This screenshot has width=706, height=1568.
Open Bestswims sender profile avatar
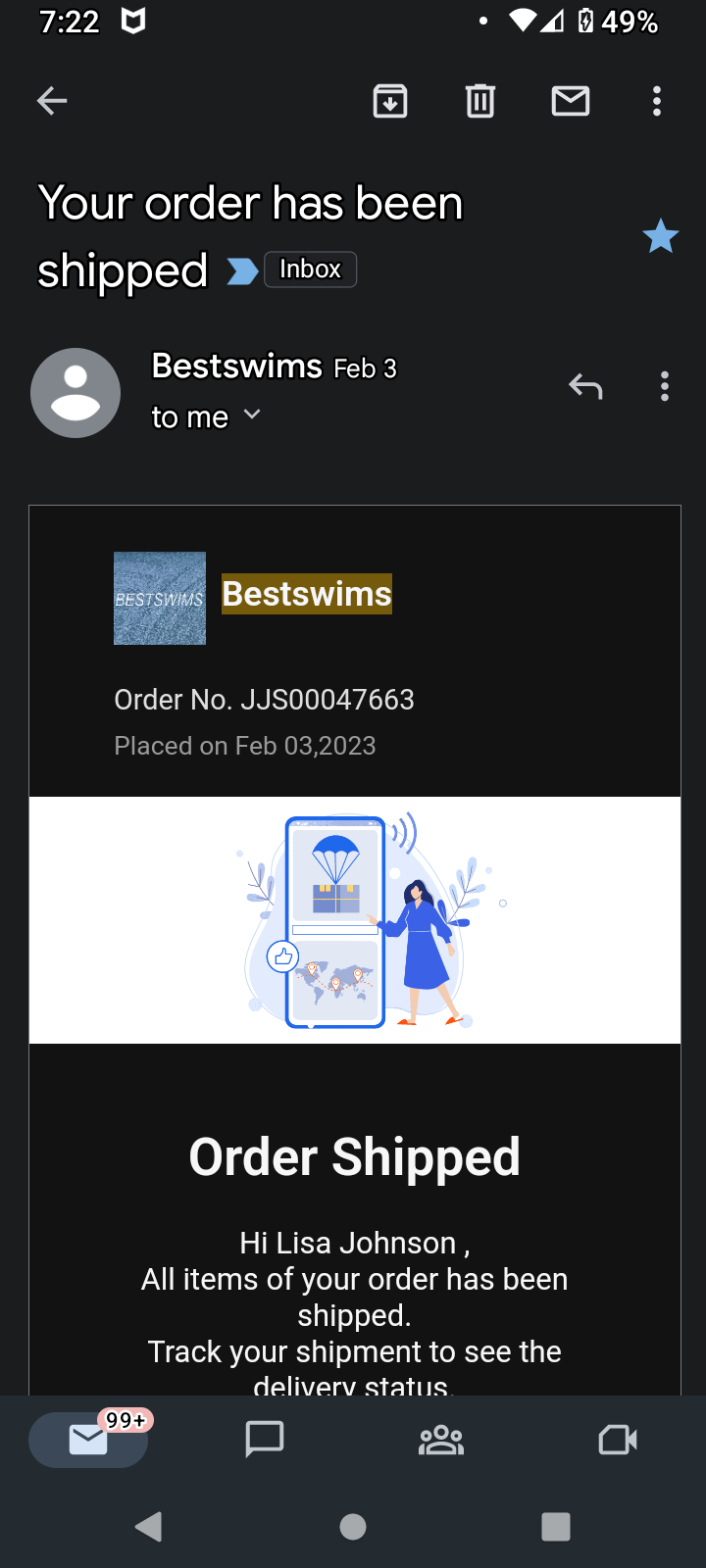pyautogui.click(x=76, y=393)
